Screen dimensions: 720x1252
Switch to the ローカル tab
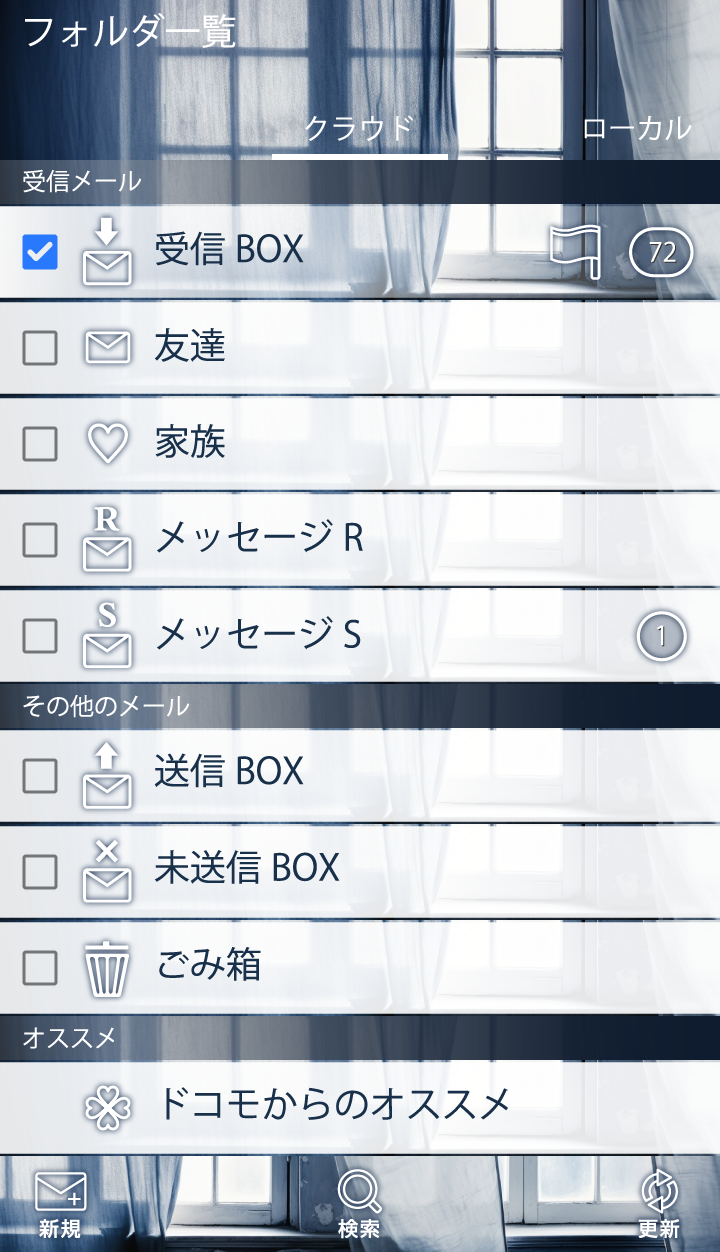[x=636, y=129]
